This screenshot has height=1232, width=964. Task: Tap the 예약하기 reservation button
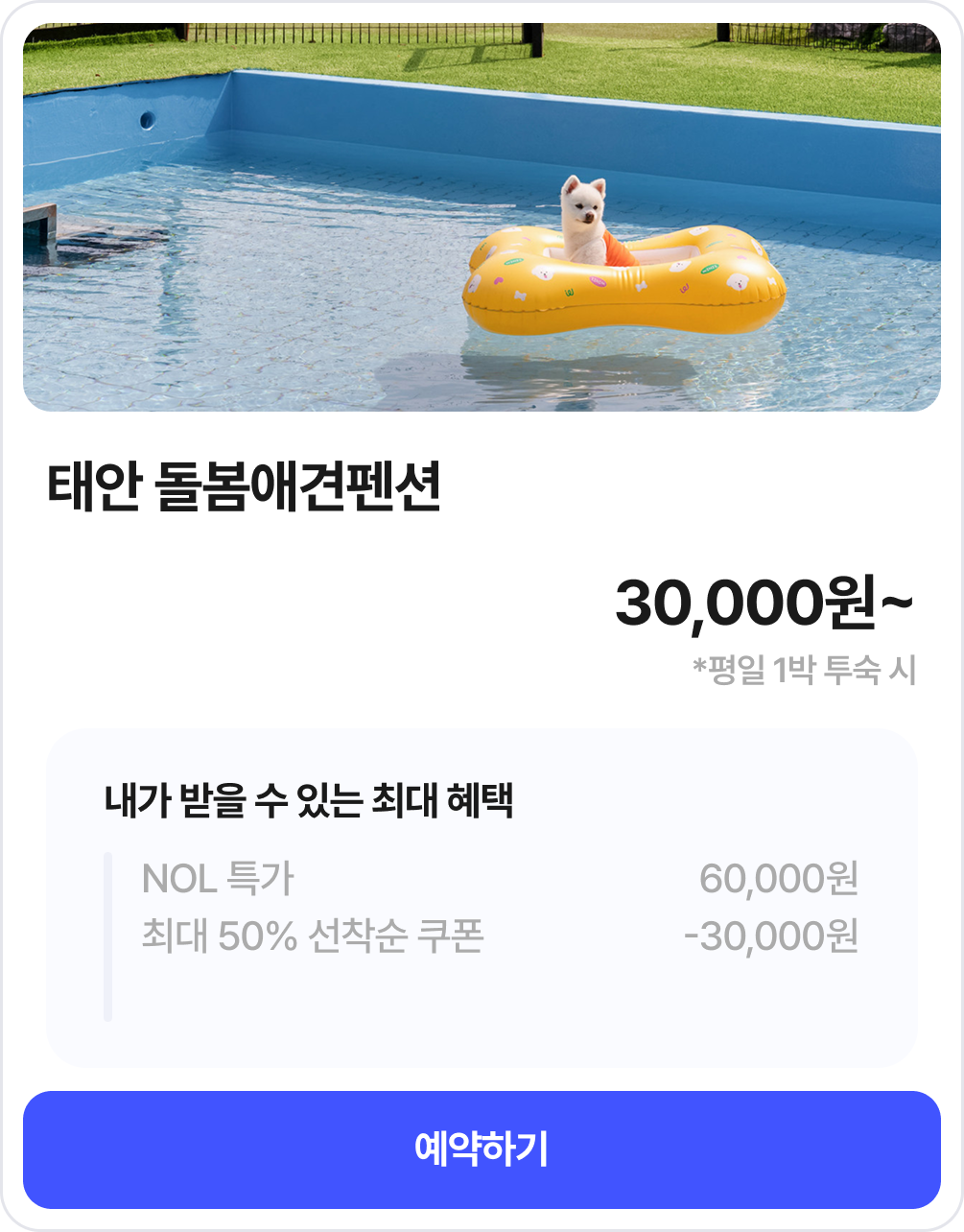click(482, 1149)
